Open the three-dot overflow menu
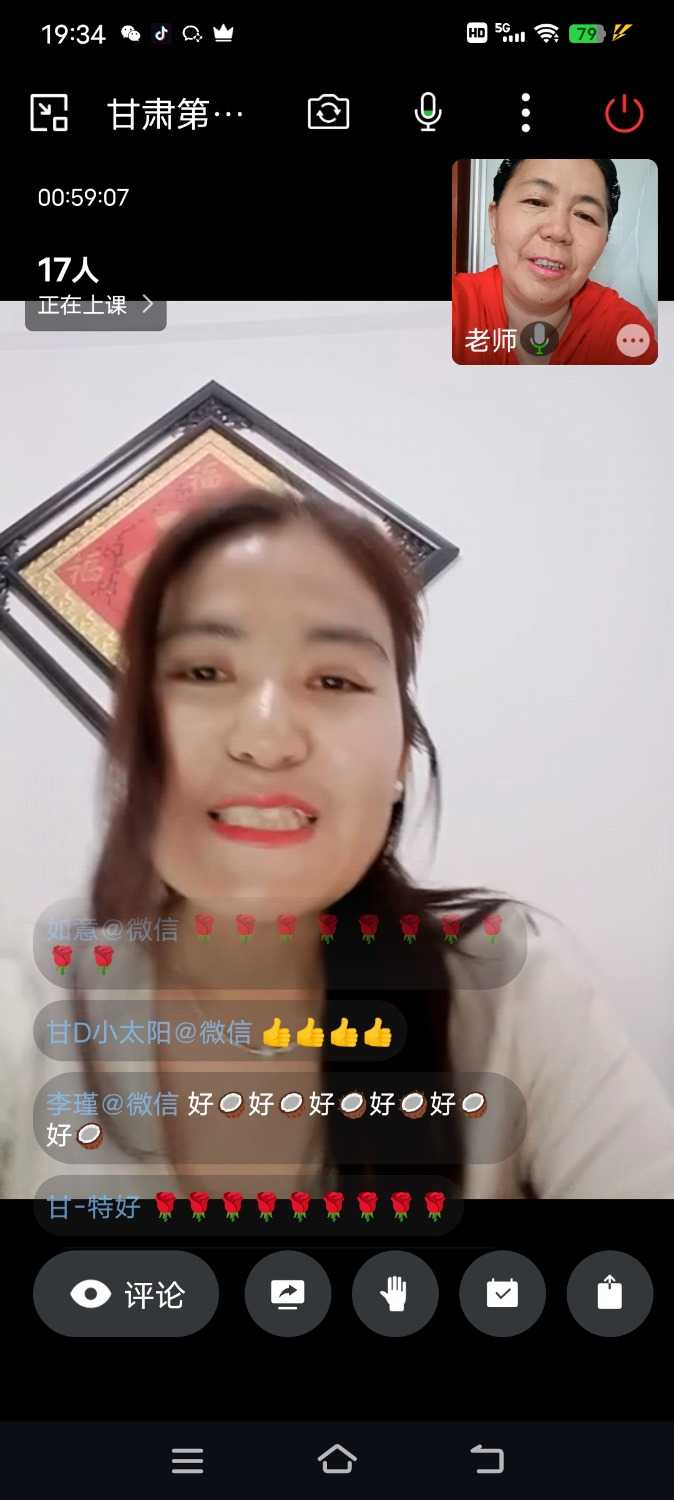Image resolution: width=674 pixels, height=1500 pixels. tap(526, 113)
